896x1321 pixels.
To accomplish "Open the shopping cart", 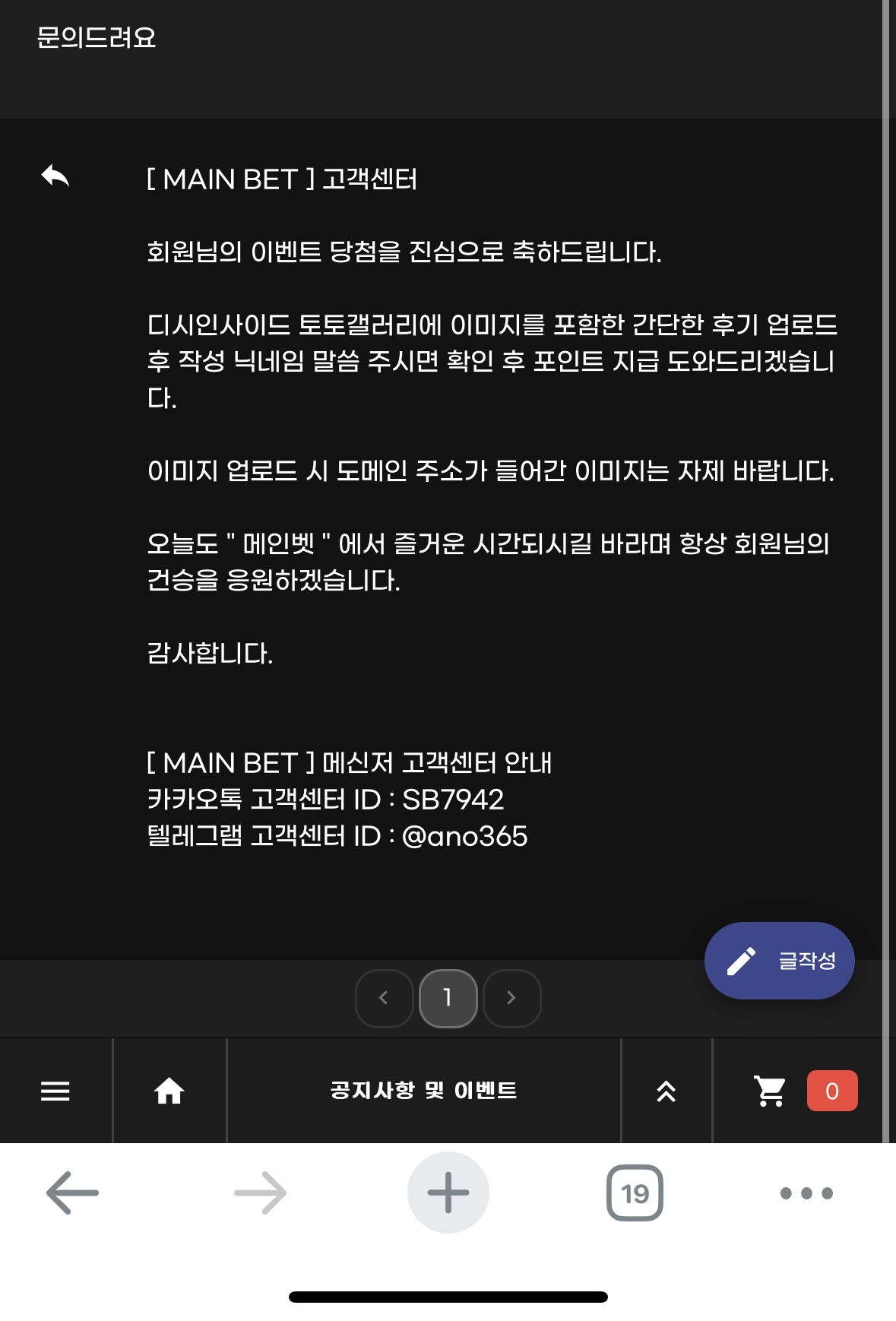I will [771, 1091].
